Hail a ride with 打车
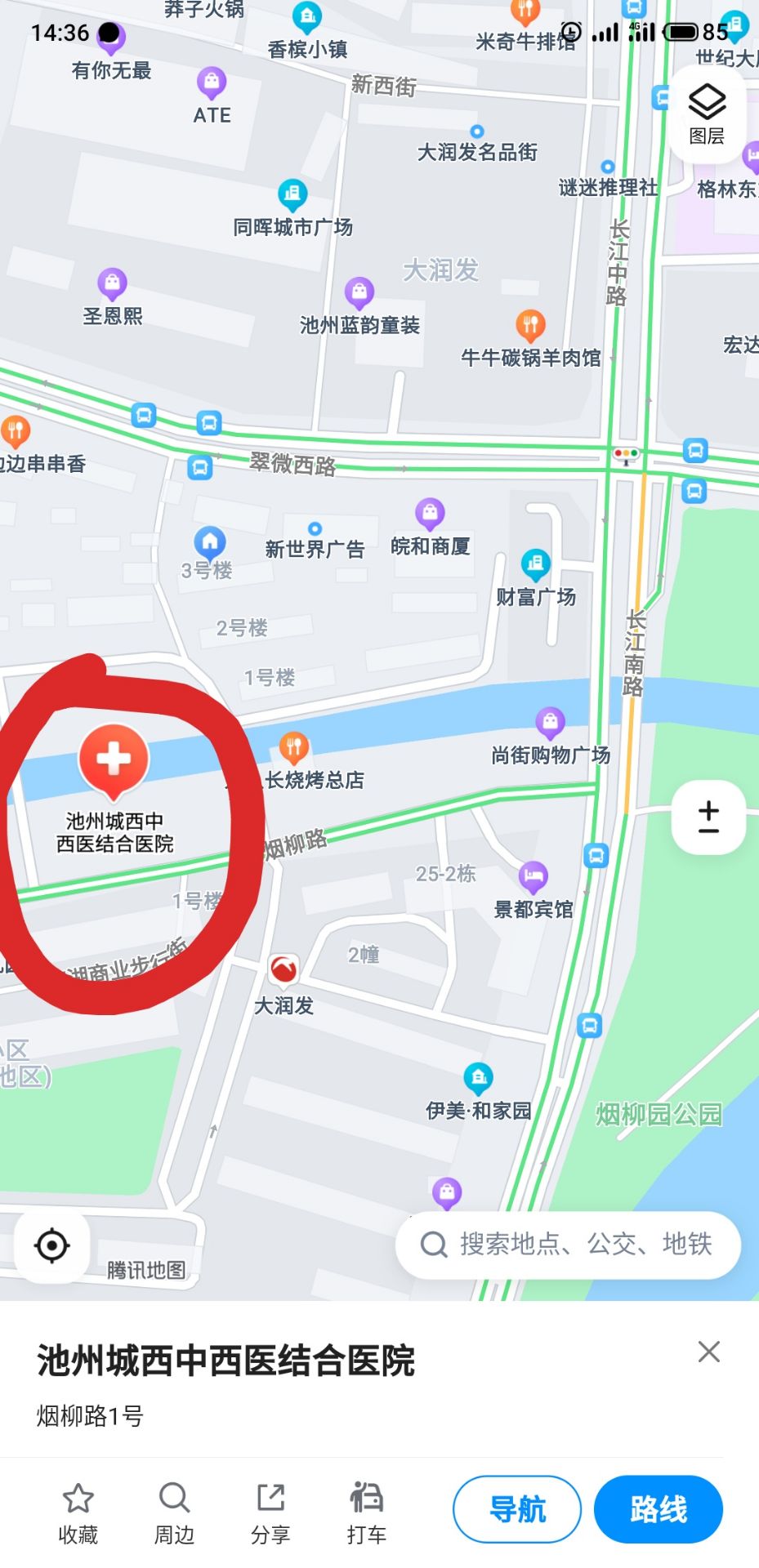The image size is (759, 1568). point(366,1512)
